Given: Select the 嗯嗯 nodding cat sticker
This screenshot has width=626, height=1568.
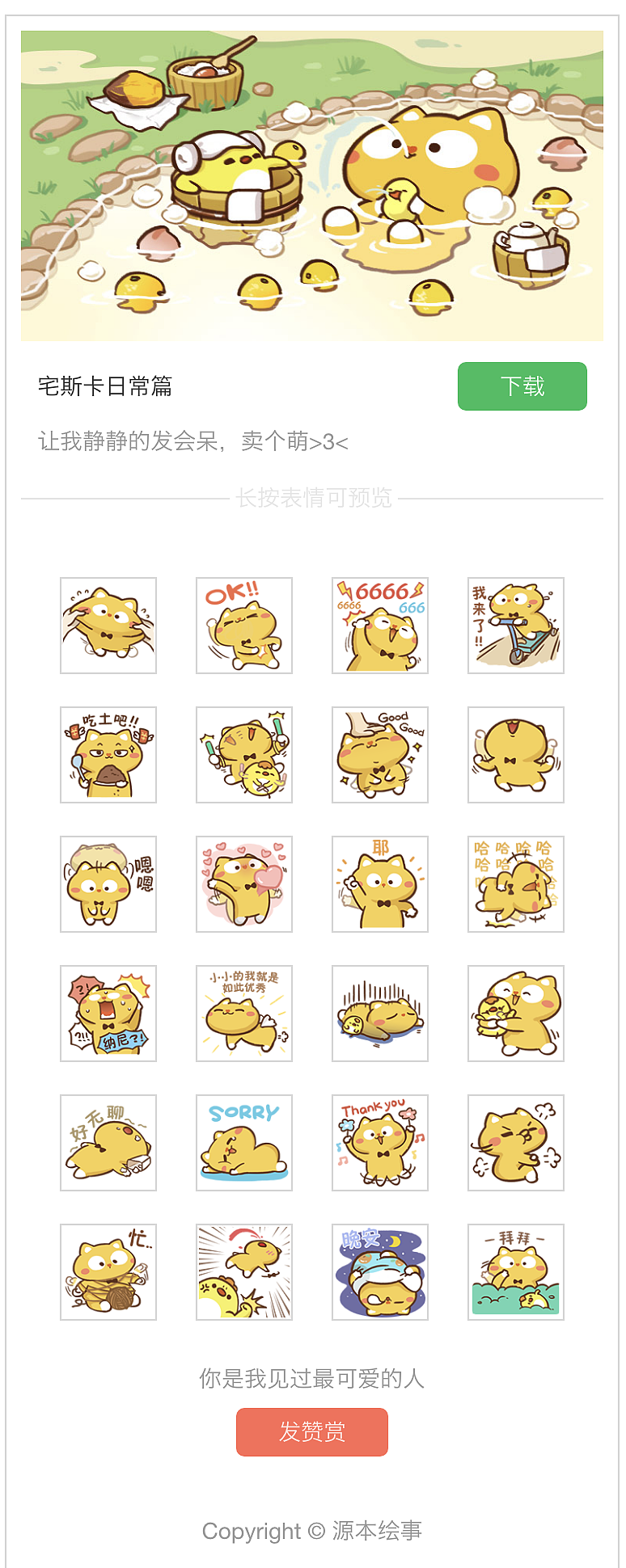Looking at the screenshot, I should tap(108, 884).
